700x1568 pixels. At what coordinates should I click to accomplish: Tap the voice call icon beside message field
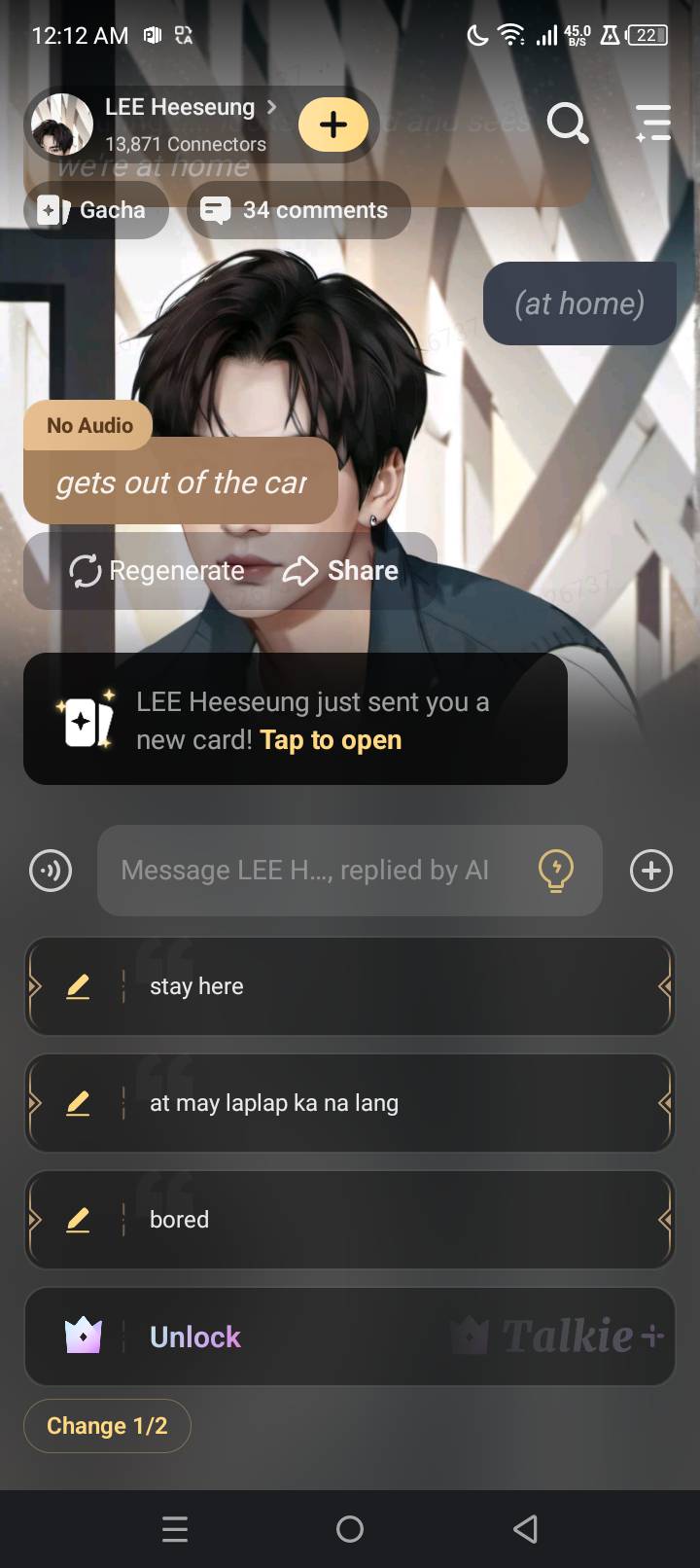click(x=51, y=871)
